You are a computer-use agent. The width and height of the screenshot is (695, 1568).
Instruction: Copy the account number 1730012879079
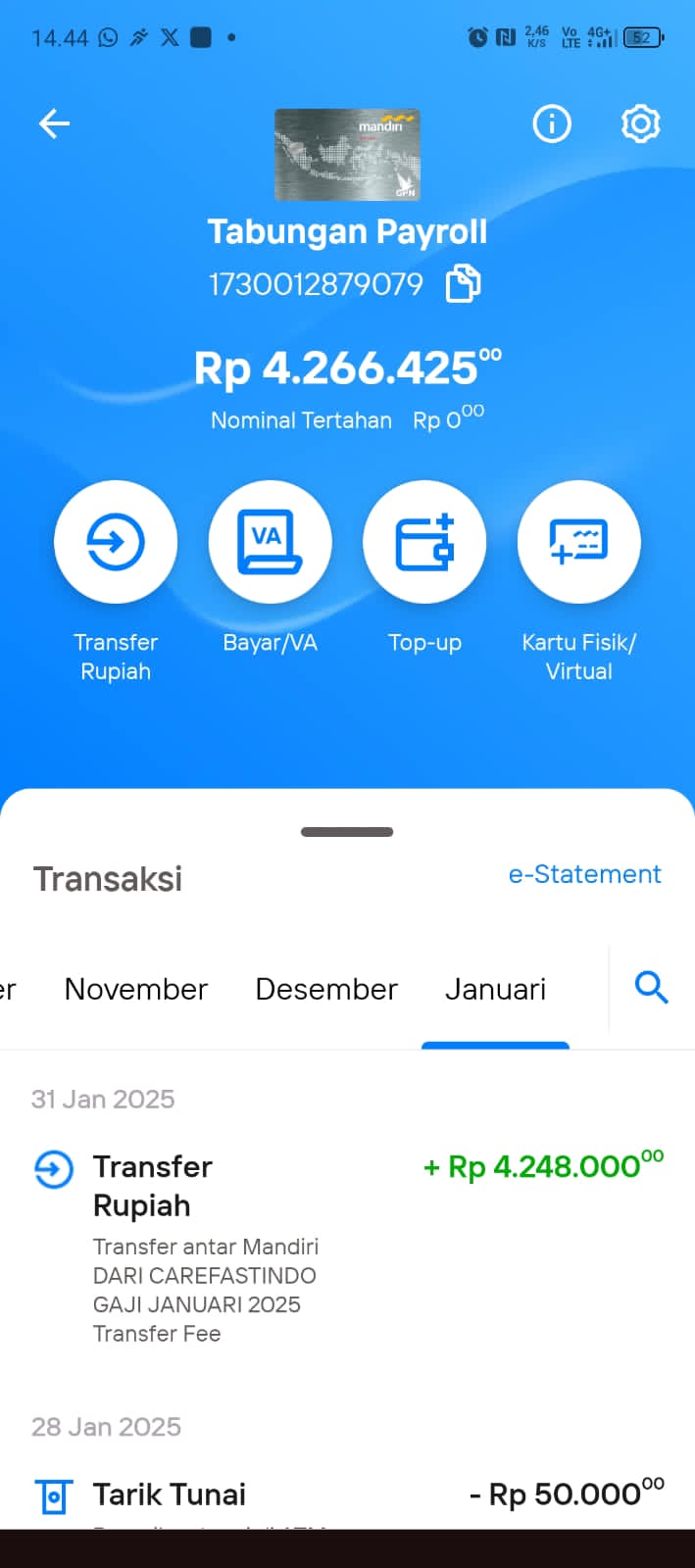point(463,284)
